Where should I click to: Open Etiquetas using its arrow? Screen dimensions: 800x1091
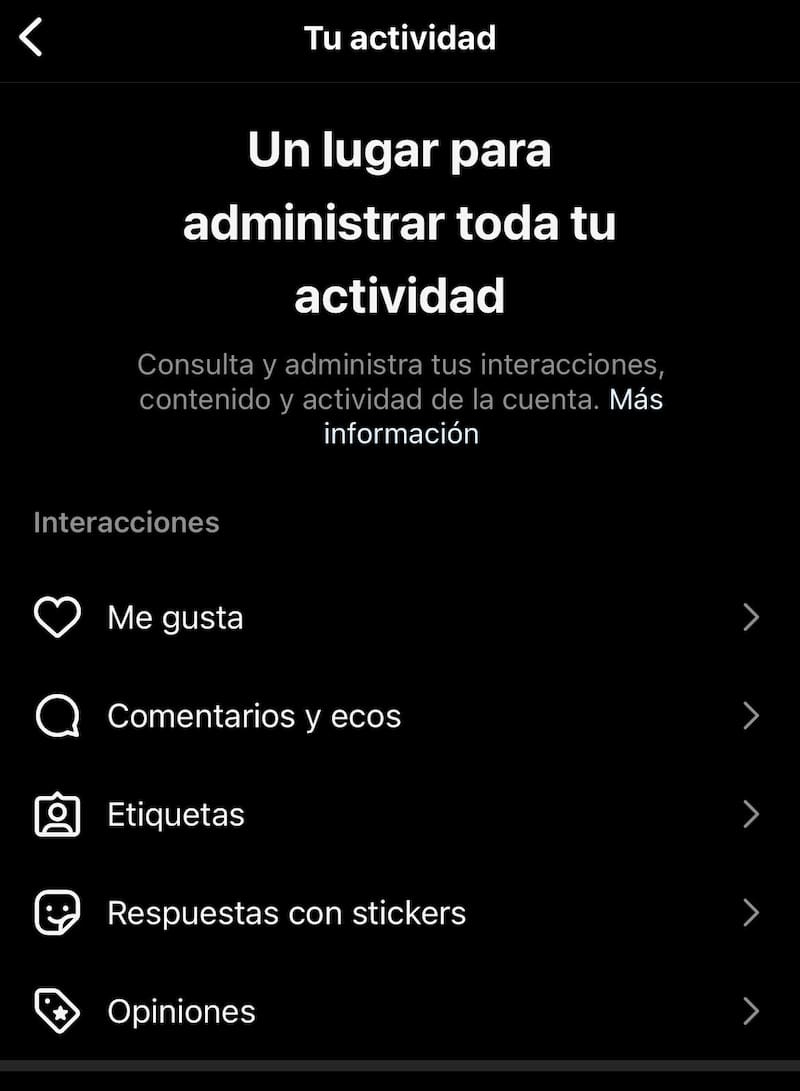(x=752, y=815)
